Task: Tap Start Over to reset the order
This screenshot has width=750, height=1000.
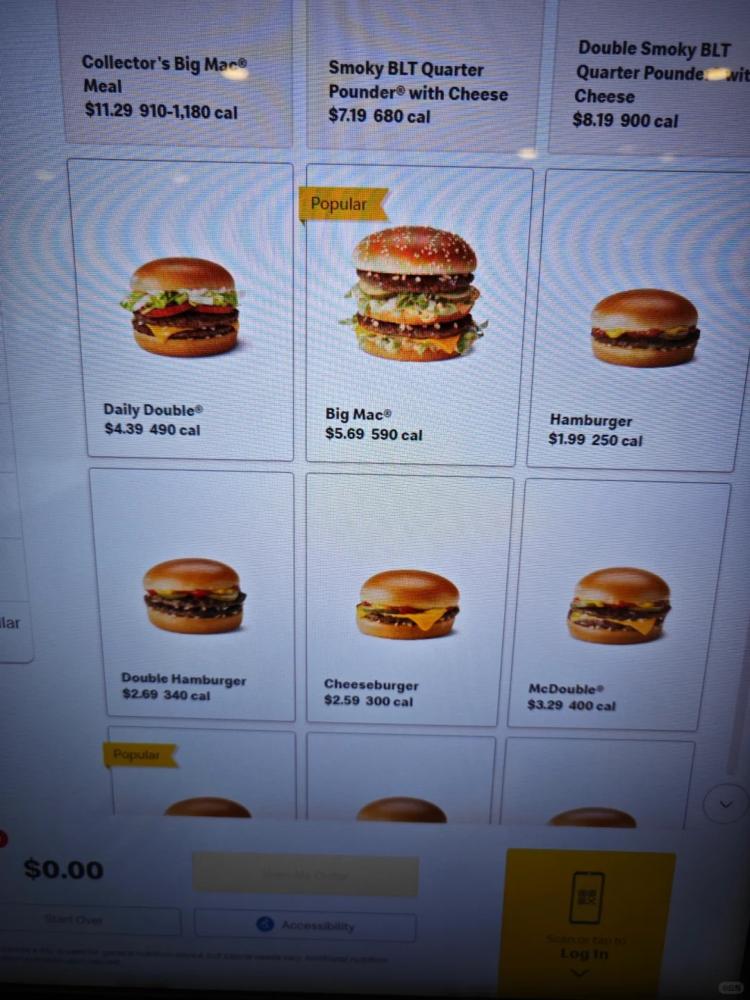Action: click(x=95, y=920)
